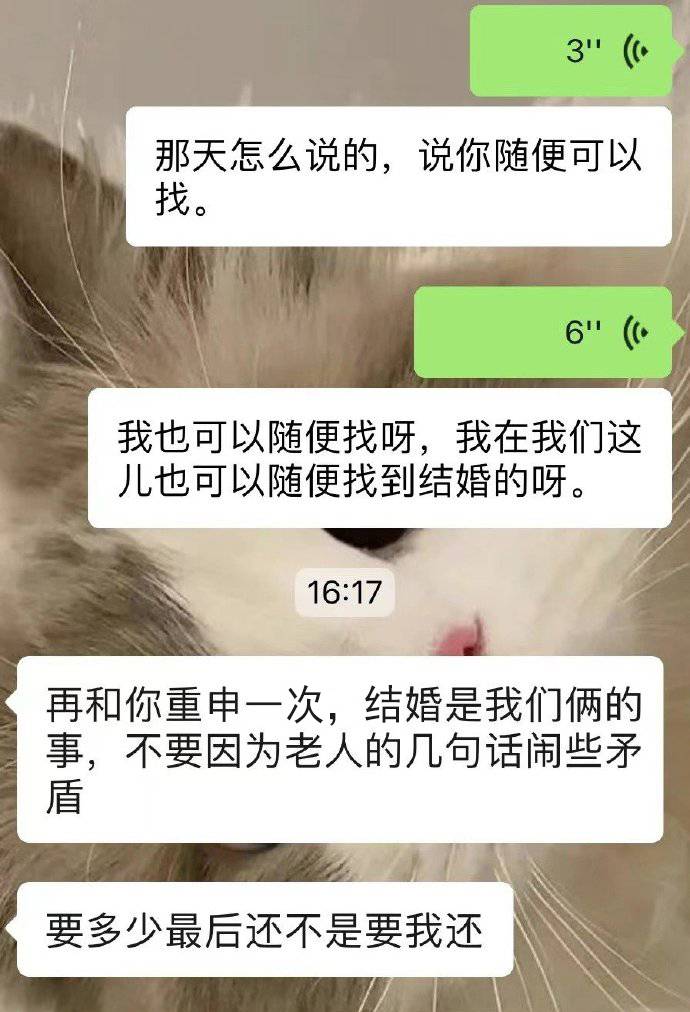Play the 3'' voice message

(x=571, y=51)
